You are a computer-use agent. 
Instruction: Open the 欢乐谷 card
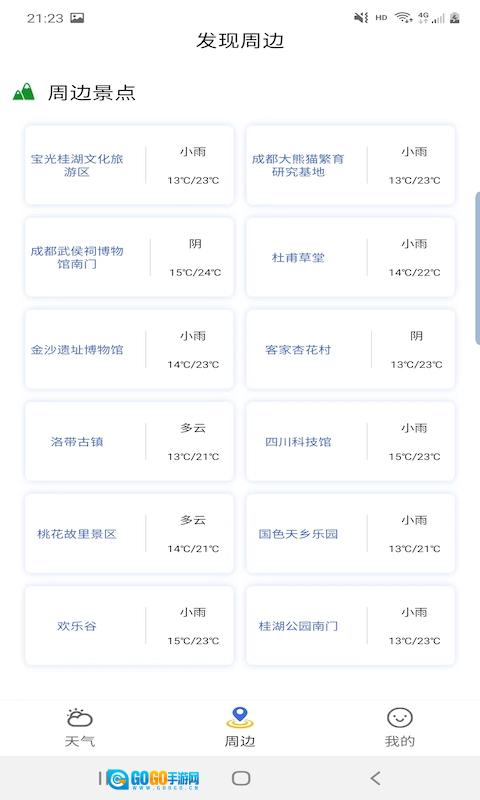click(129, 626)
